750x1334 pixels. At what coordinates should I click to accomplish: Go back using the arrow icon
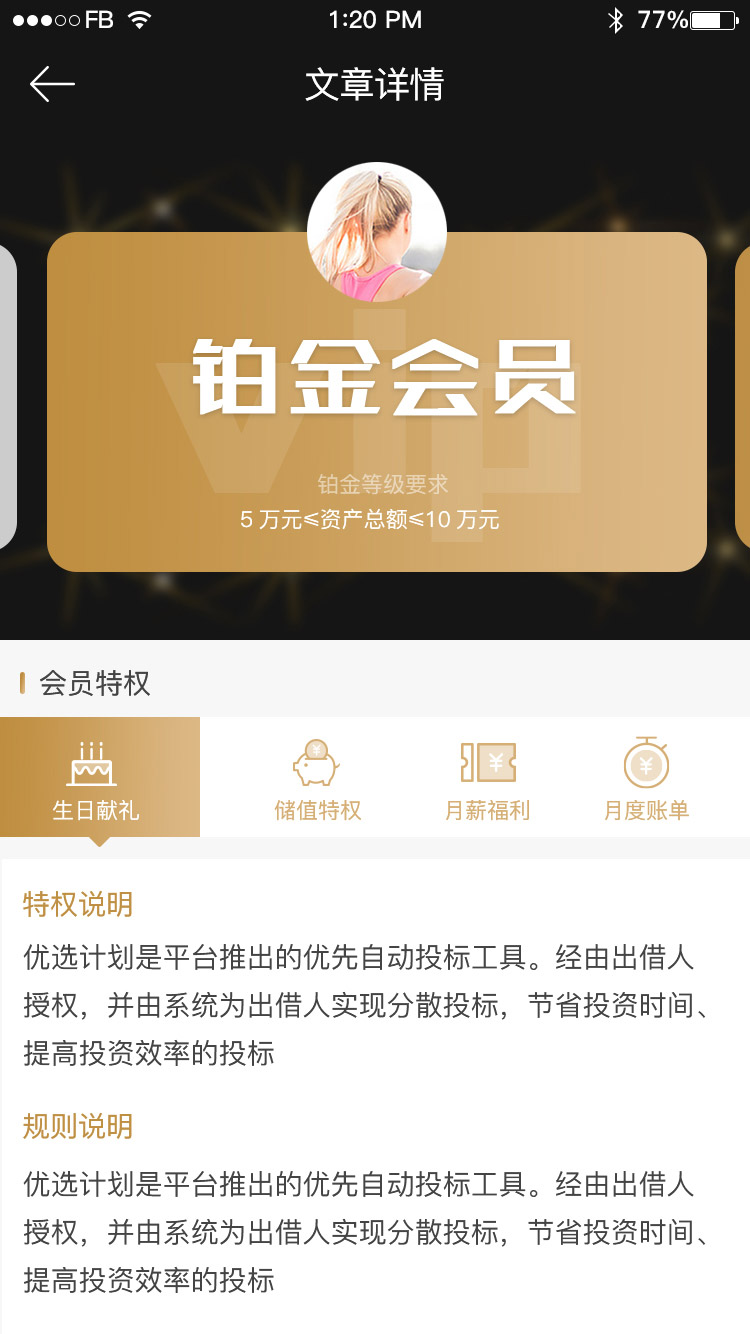[52, 85]
